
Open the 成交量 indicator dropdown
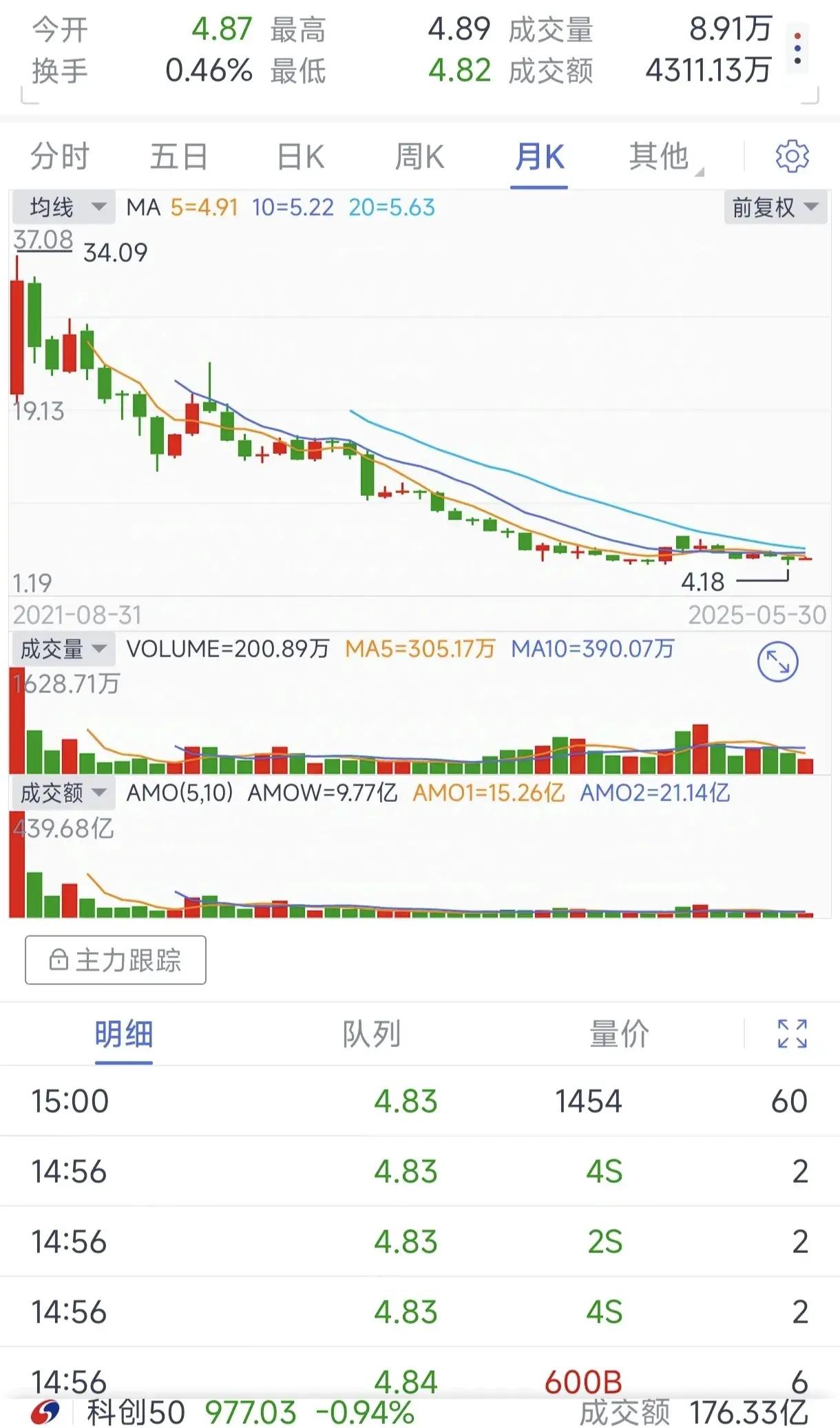click(x=62, y=649)
